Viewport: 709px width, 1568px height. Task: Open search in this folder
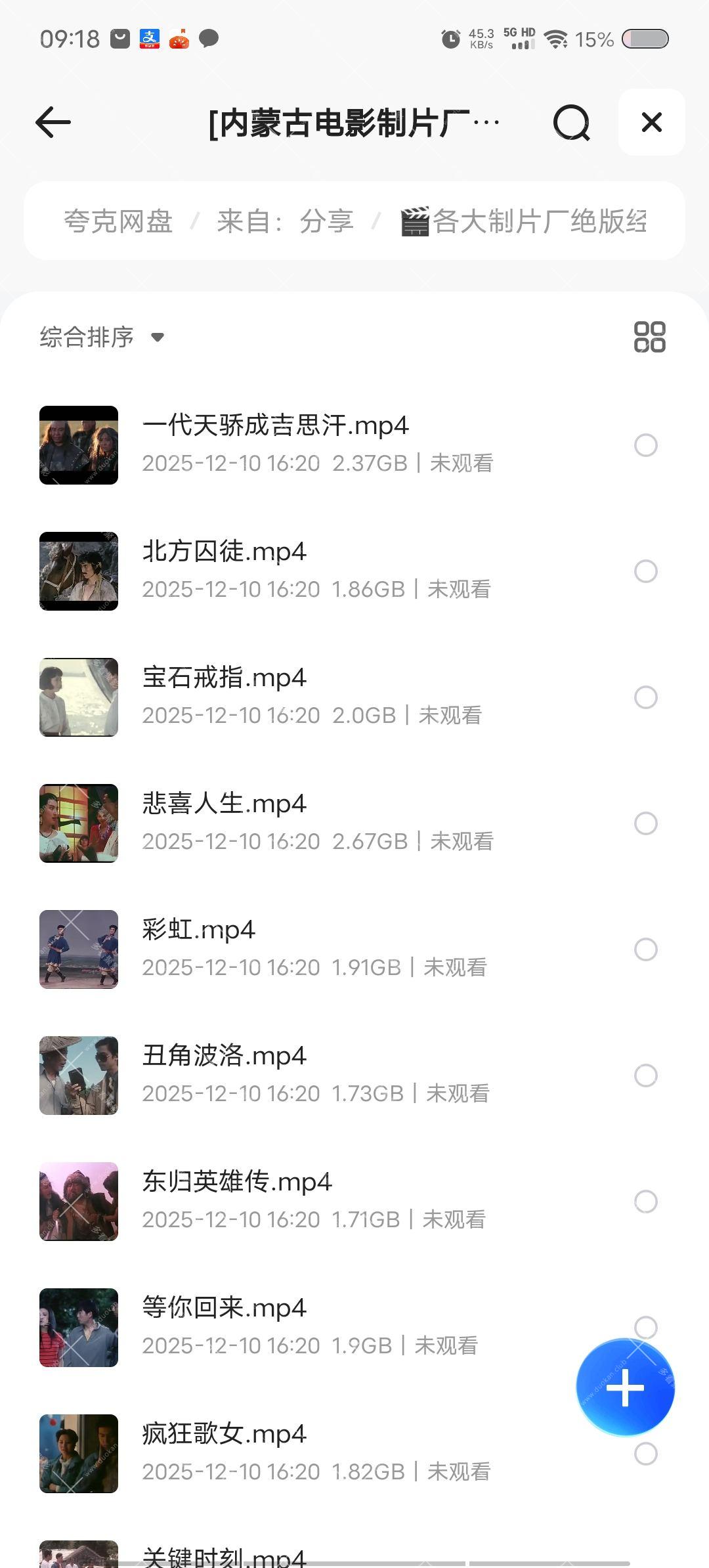point(571,122)
